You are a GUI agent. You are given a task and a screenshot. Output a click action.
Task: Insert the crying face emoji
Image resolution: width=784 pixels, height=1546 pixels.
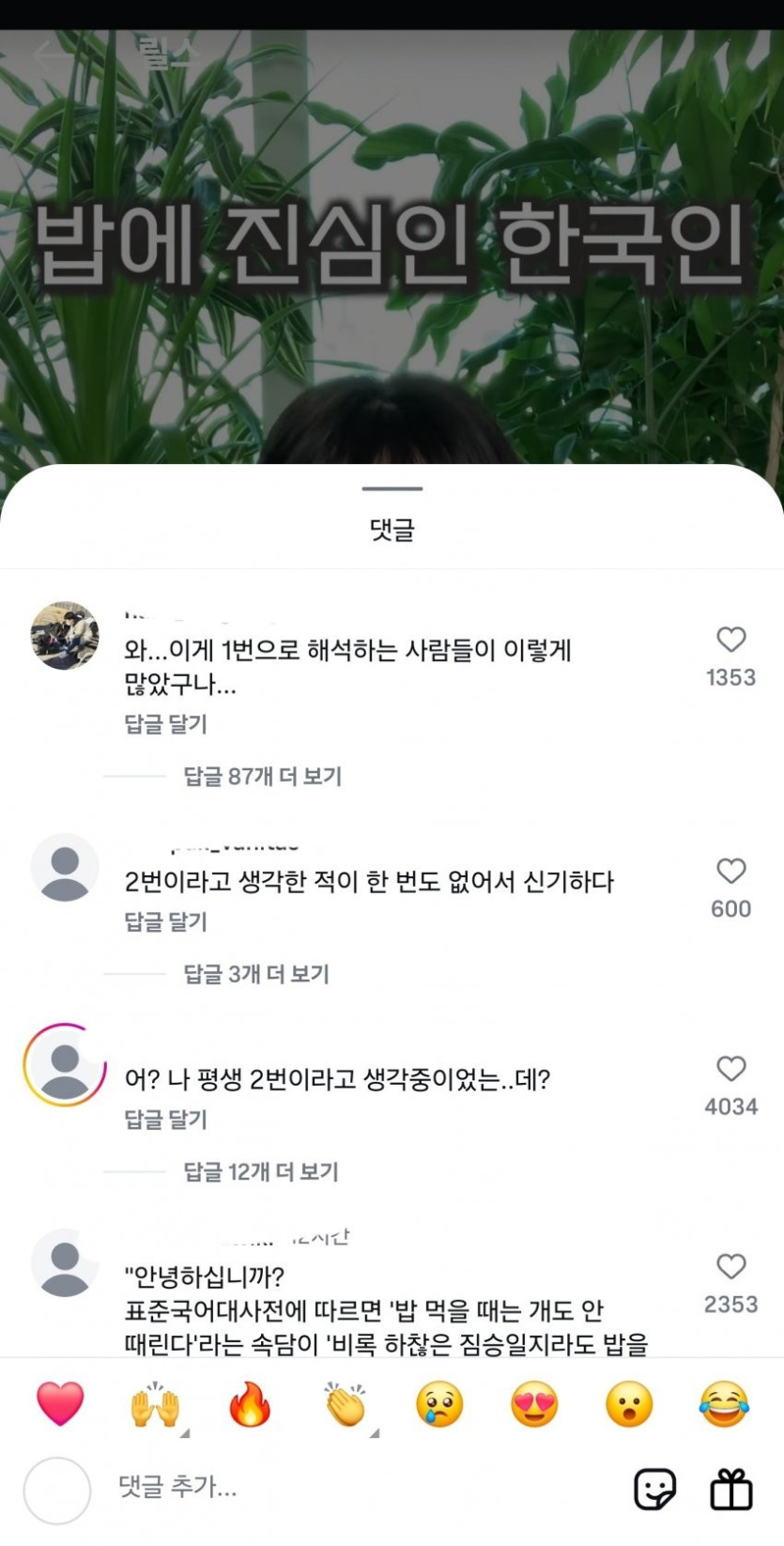(x=439, y=1405)
